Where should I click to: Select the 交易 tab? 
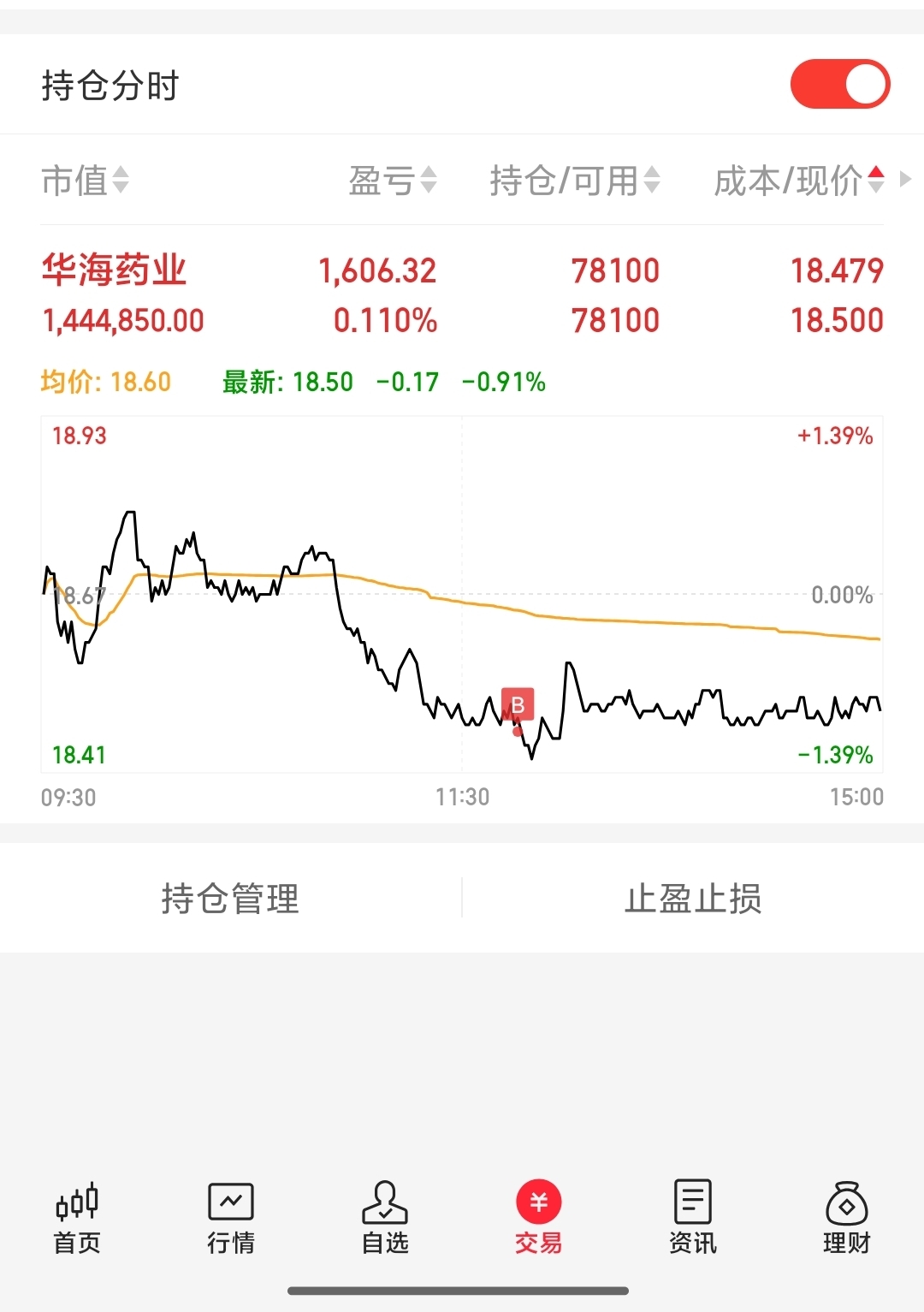coord(539,1217)
